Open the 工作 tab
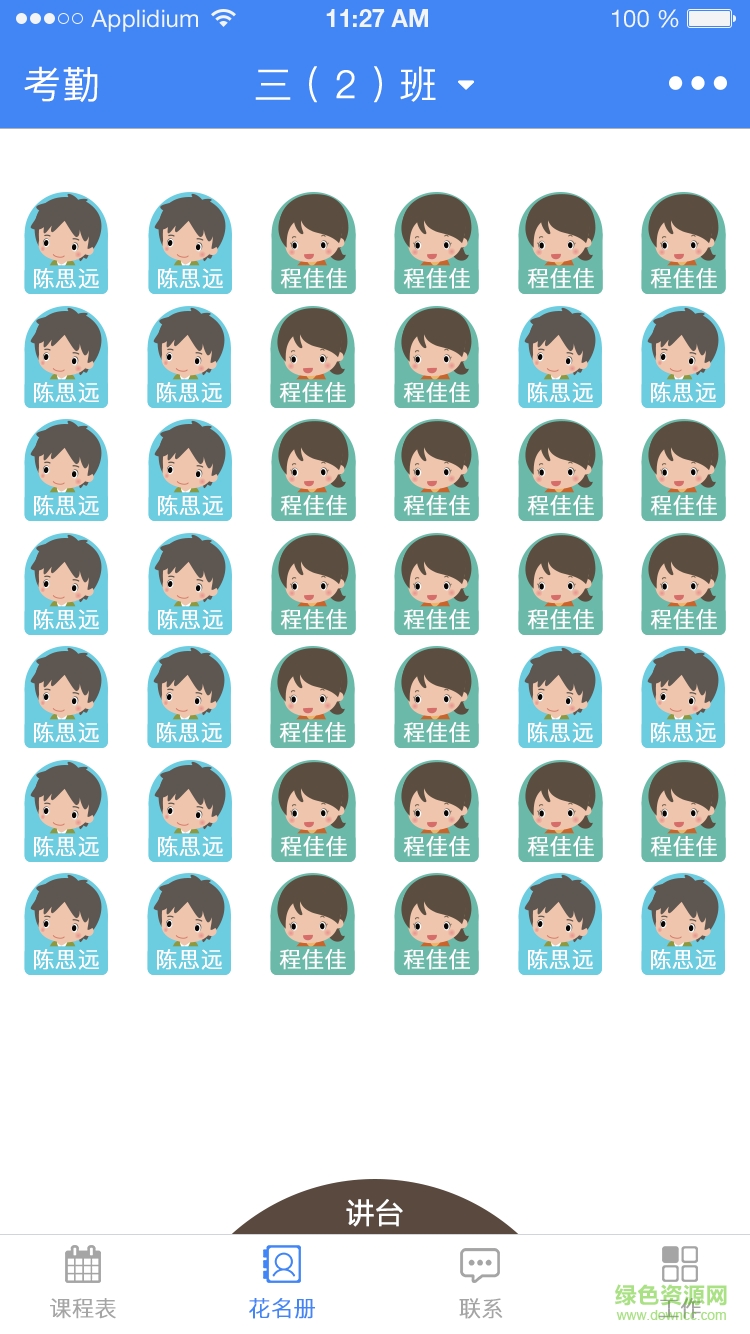The width and height of the screenshot is (750, 1334). point(679,1282)
